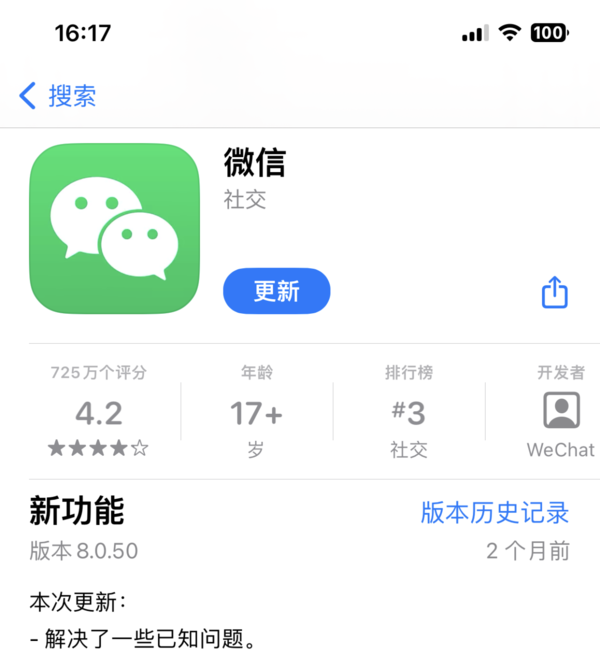This screenshot has height=669, width=600.
Task: Check the #3 社交 ranking chart
Action: 408,412
